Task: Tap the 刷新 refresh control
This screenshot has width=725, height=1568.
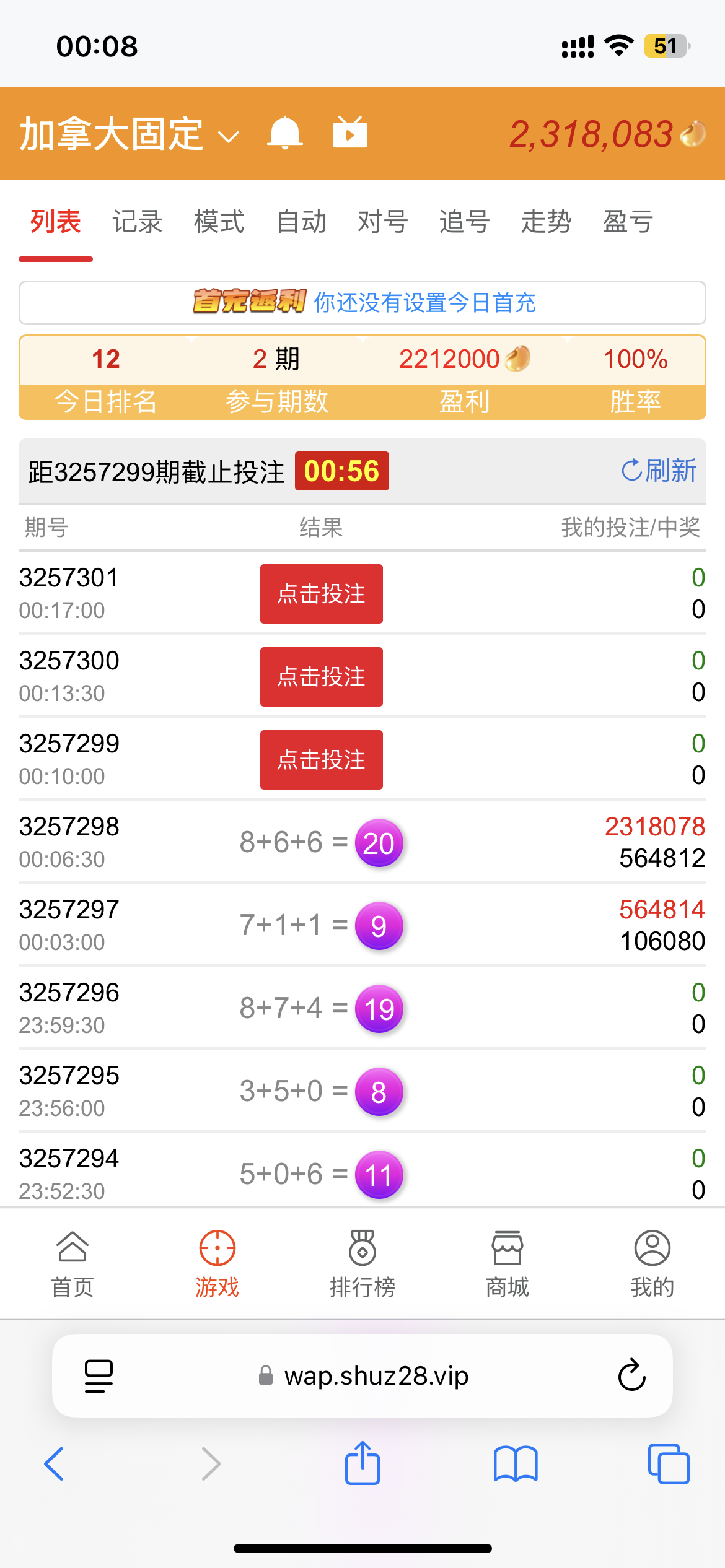Action: [x=659, y=471]
